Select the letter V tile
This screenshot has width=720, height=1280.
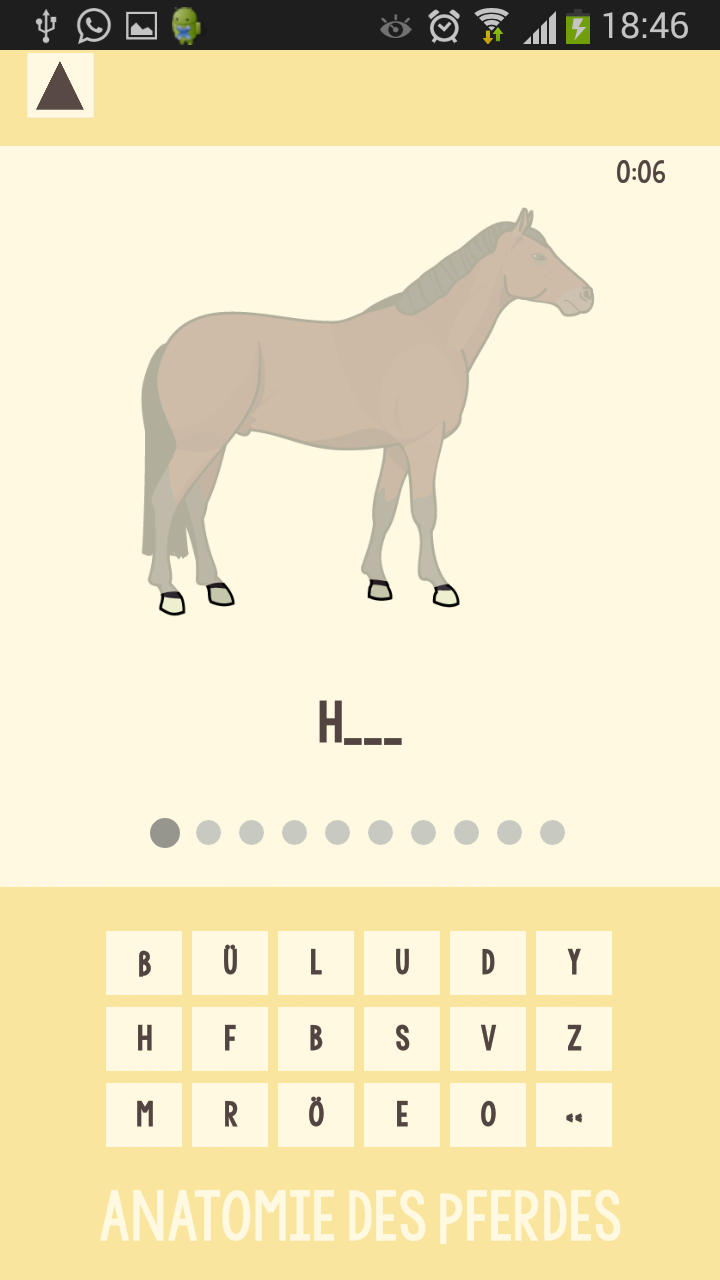488,1039
